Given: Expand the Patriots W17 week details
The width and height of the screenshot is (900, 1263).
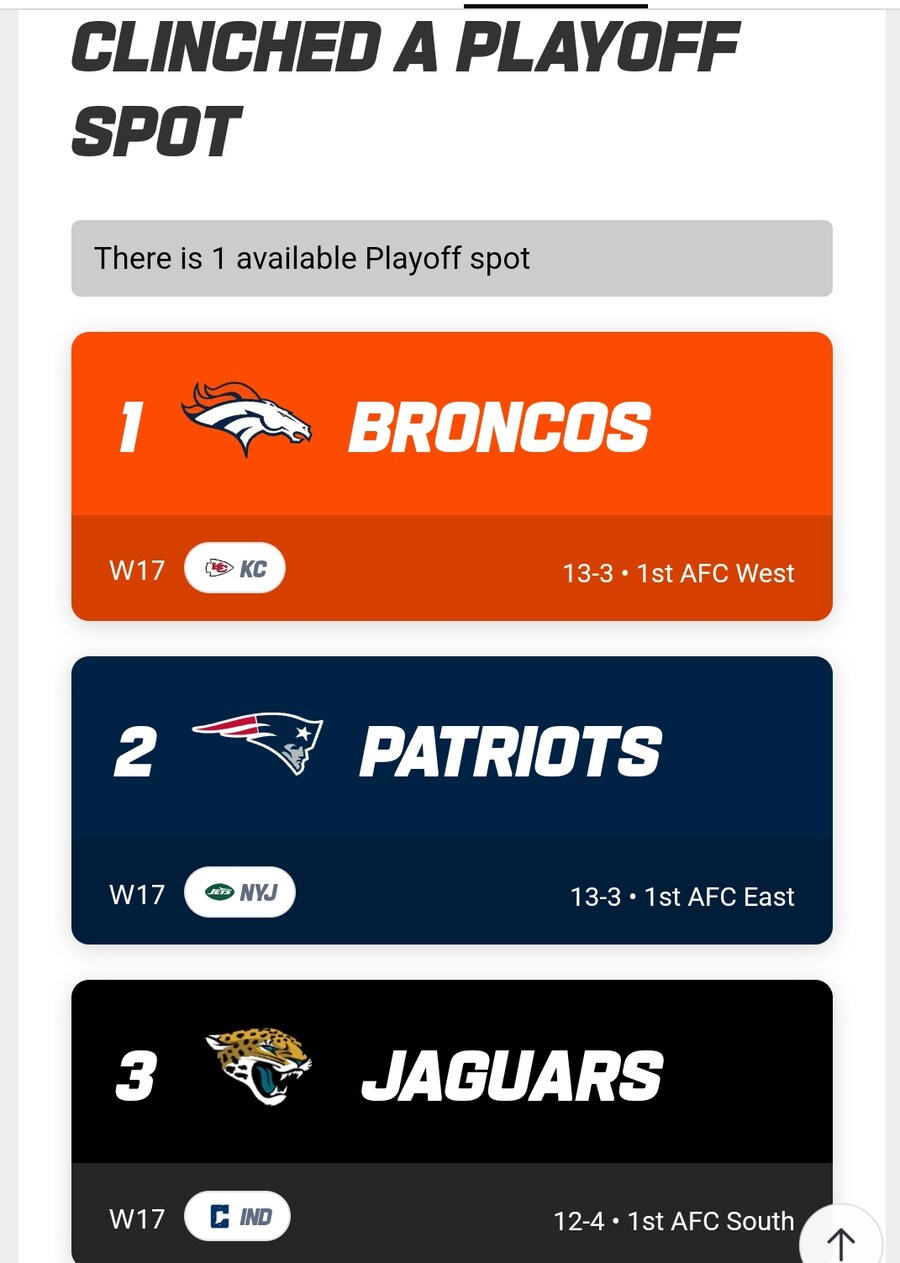Looking at the screenshot, I should [x=137, y=894].
